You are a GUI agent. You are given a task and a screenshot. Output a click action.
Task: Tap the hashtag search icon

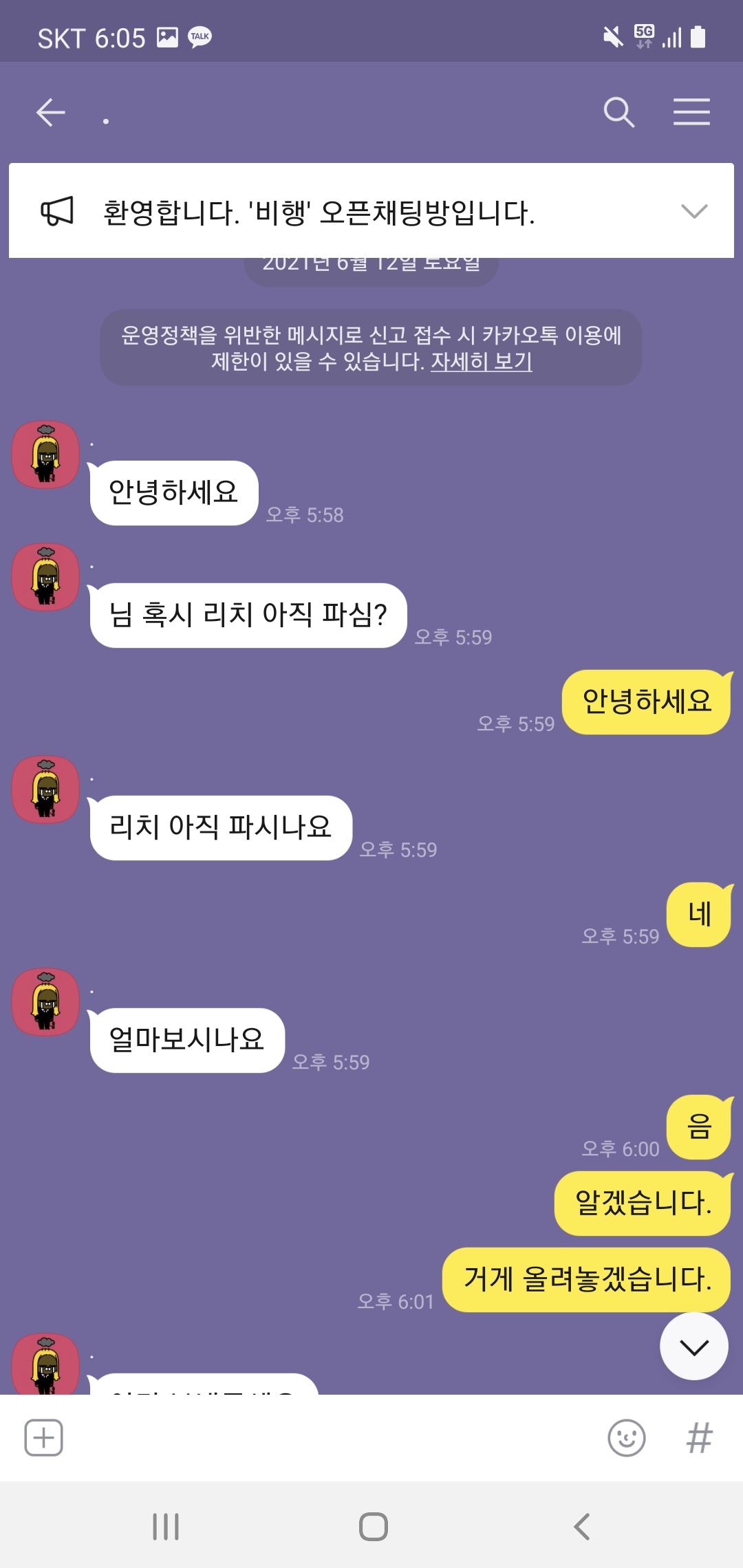[x=699, y=1437]
